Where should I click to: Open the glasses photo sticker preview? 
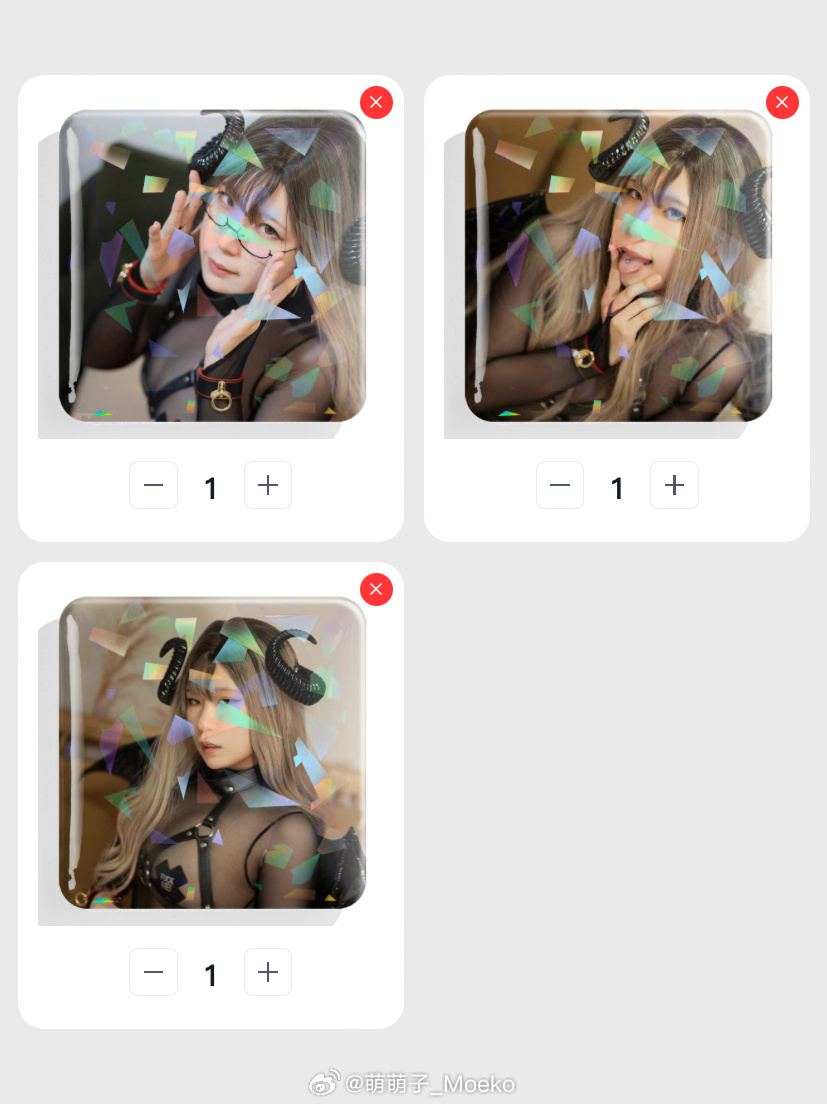click(x=212, y=266)
